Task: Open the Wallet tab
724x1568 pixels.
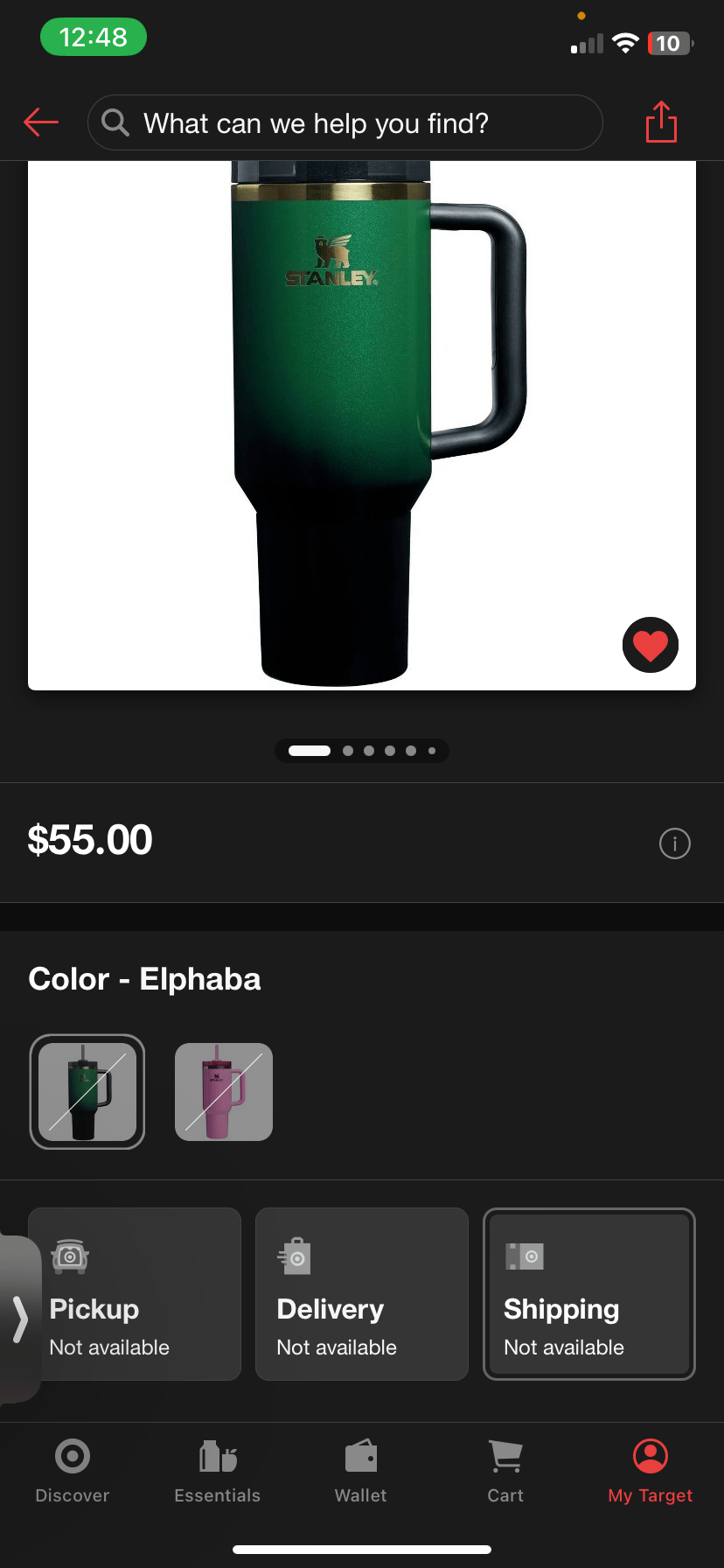Action: [x=361, y=1471]
